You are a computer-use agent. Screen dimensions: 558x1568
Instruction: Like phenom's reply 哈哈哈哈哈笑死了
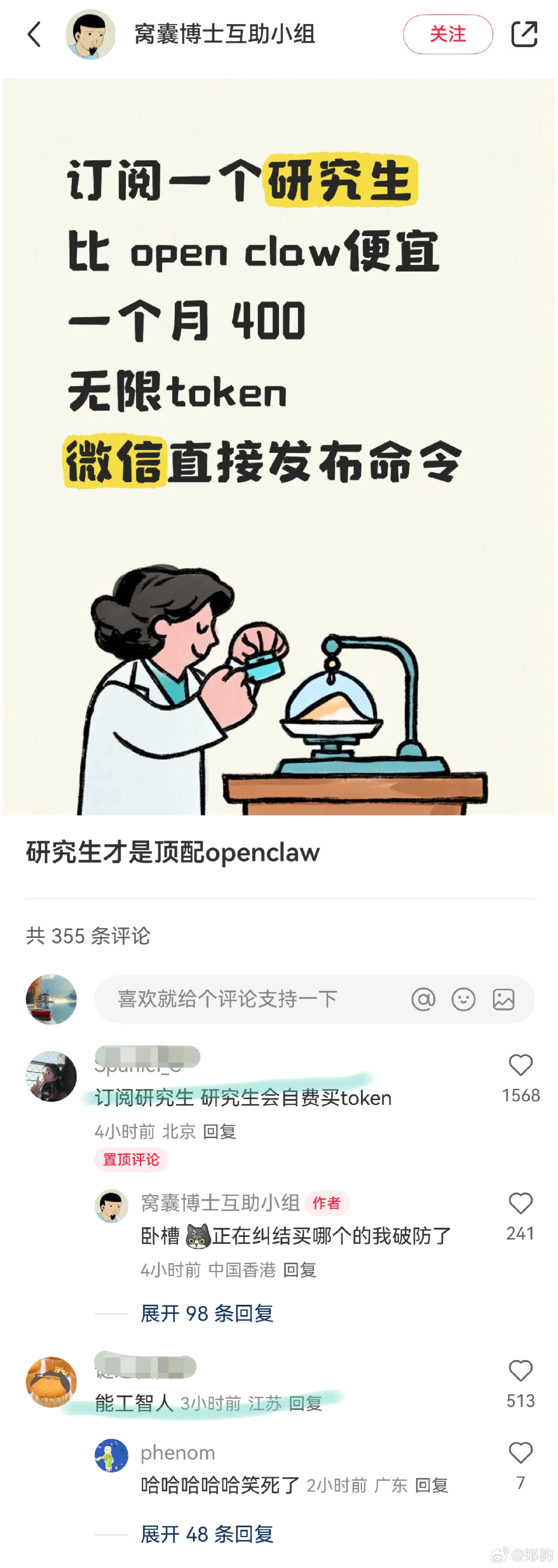(x=520, y=1453)
